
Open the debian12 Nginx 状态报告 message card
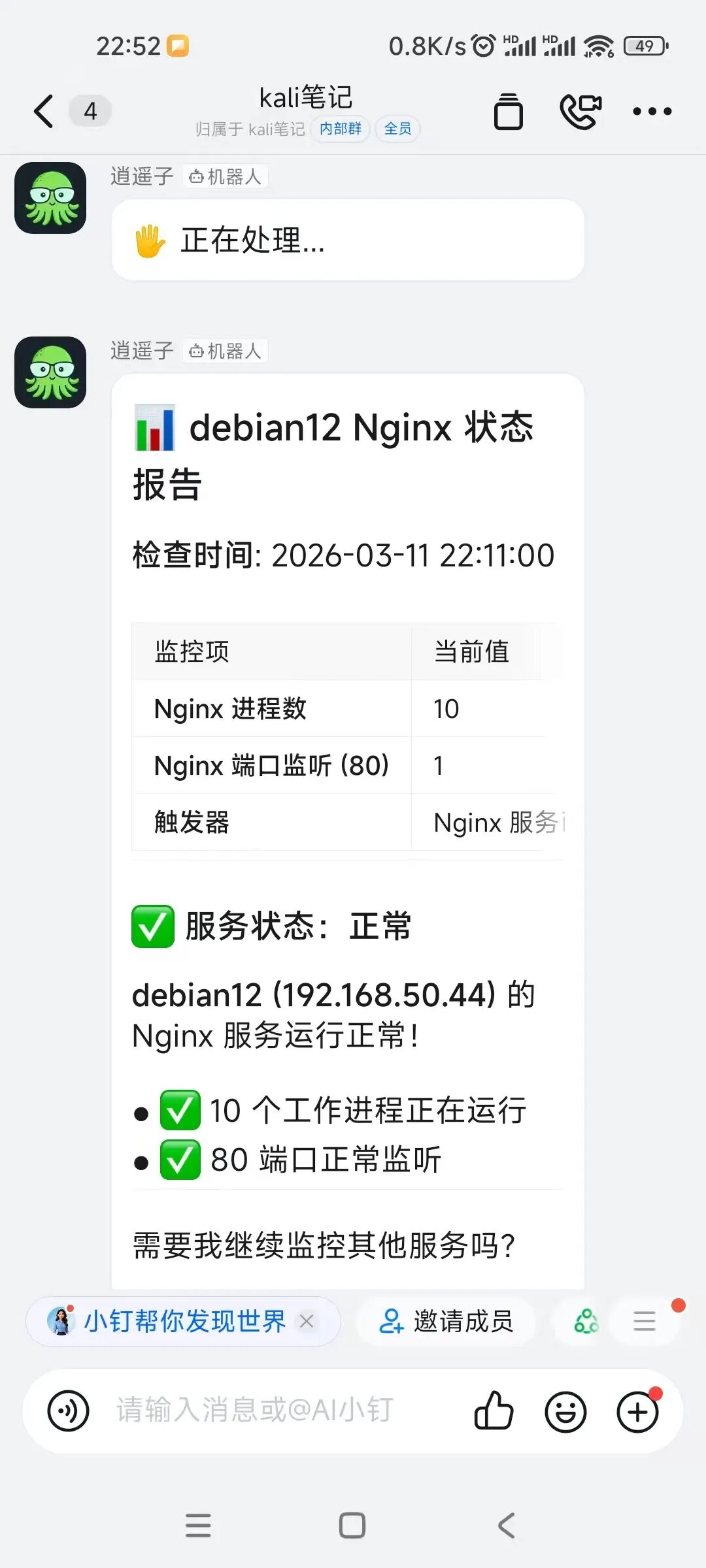(348, 784)
